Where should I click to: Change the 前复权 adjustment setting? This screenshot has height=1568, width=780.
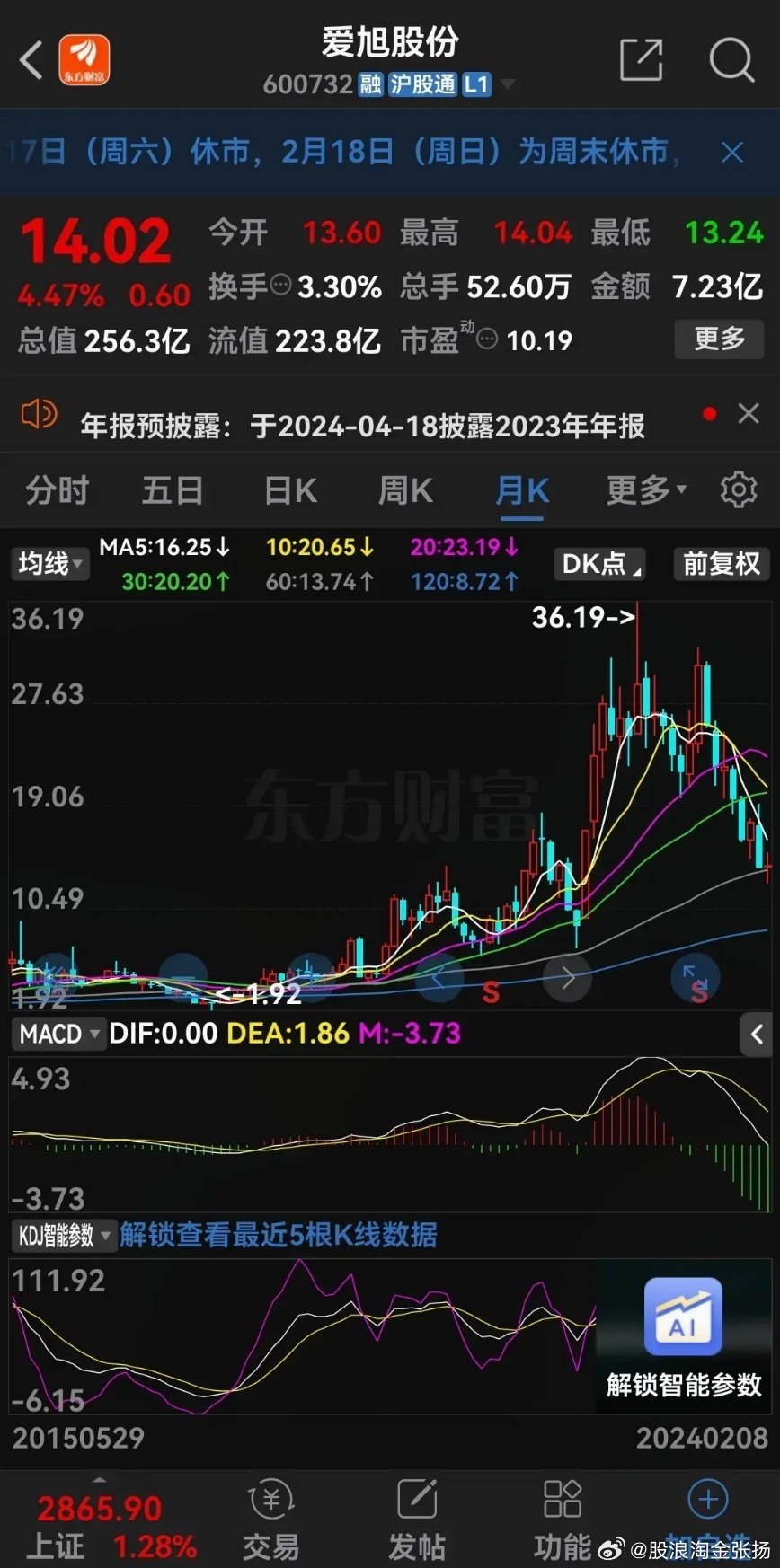[x=722, y=564]
